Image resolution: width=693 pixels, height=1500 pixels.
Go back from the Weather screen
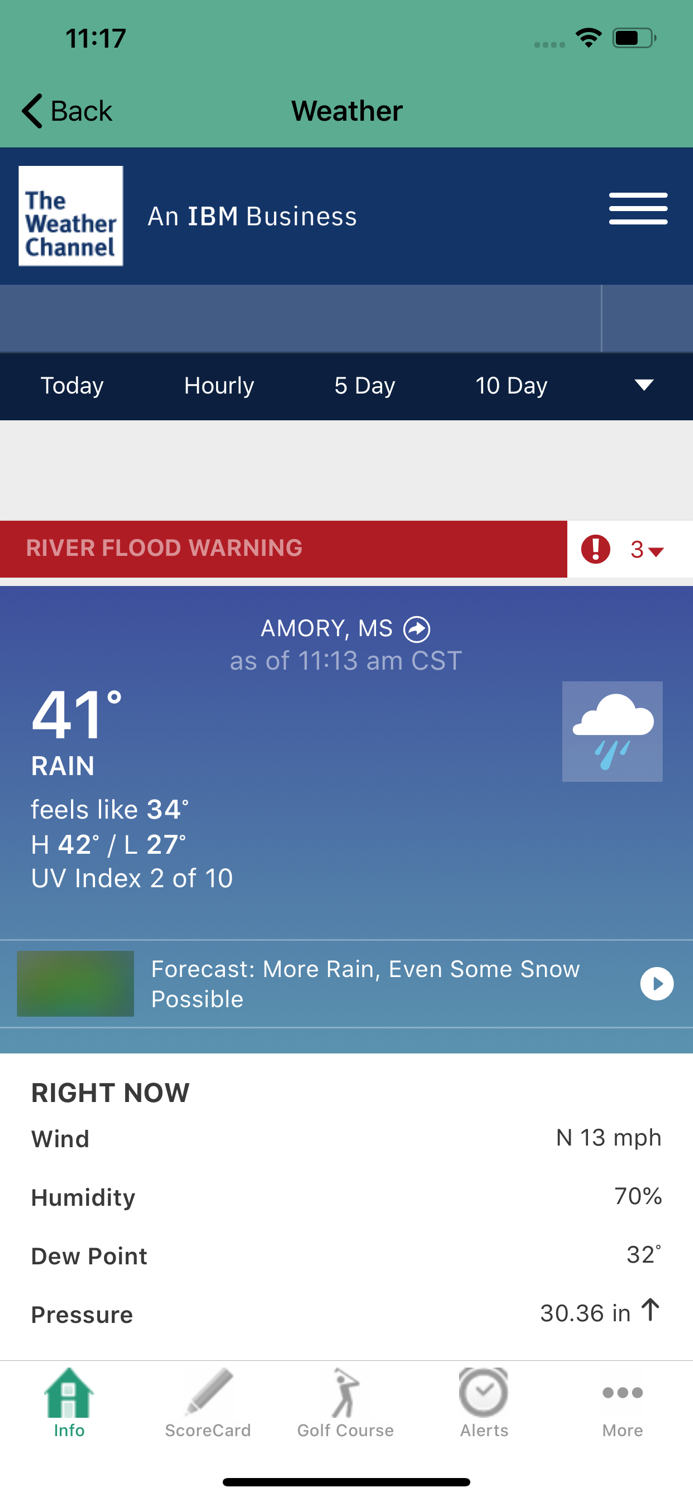pyautogui.click(x=67, y=111)
